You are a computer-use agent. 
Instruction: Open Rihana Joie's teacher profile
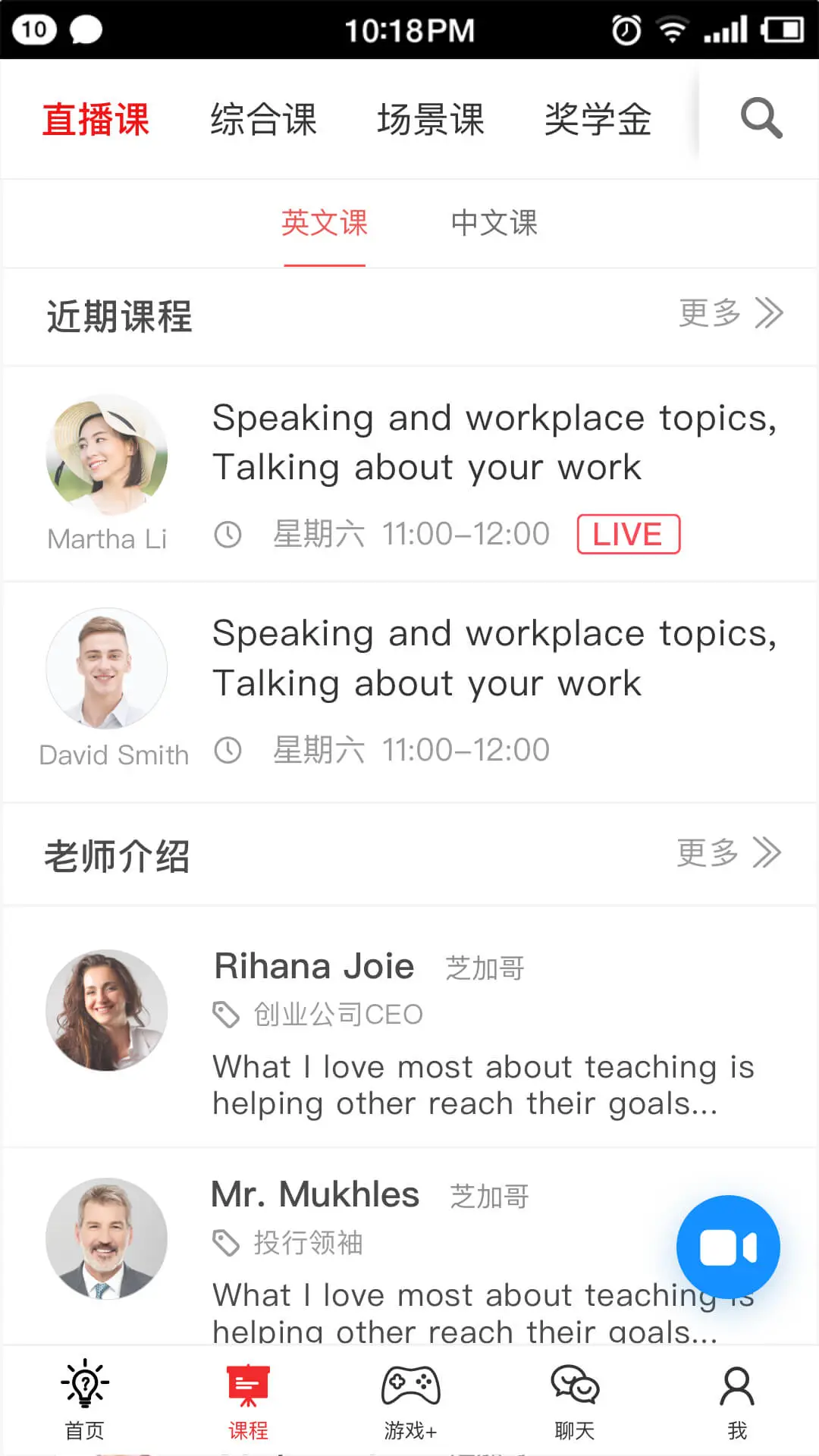(x=312, y=965)
